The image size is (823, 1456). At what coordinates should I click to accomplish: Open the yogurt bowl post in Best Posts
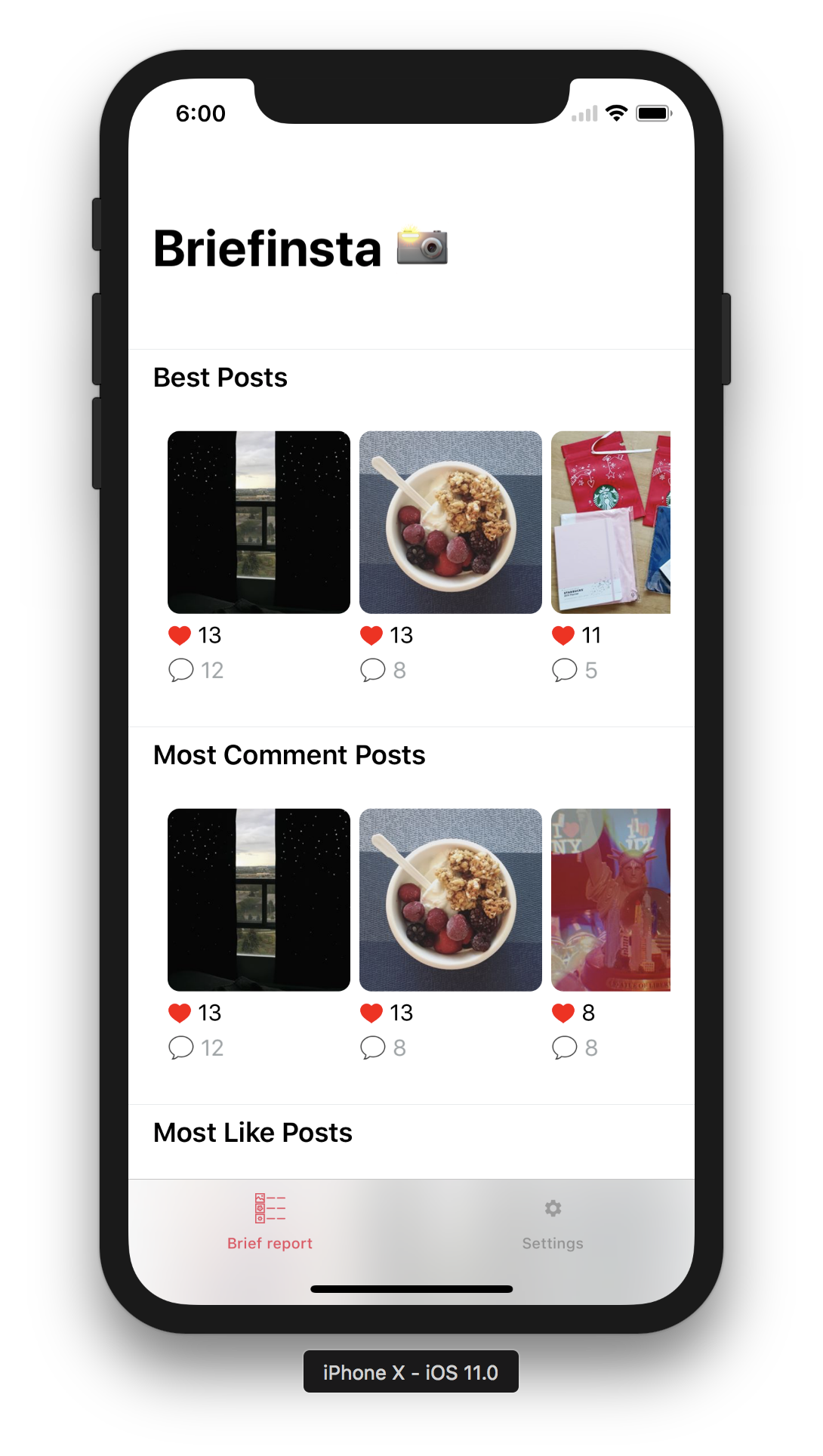(x=450, y=522)
